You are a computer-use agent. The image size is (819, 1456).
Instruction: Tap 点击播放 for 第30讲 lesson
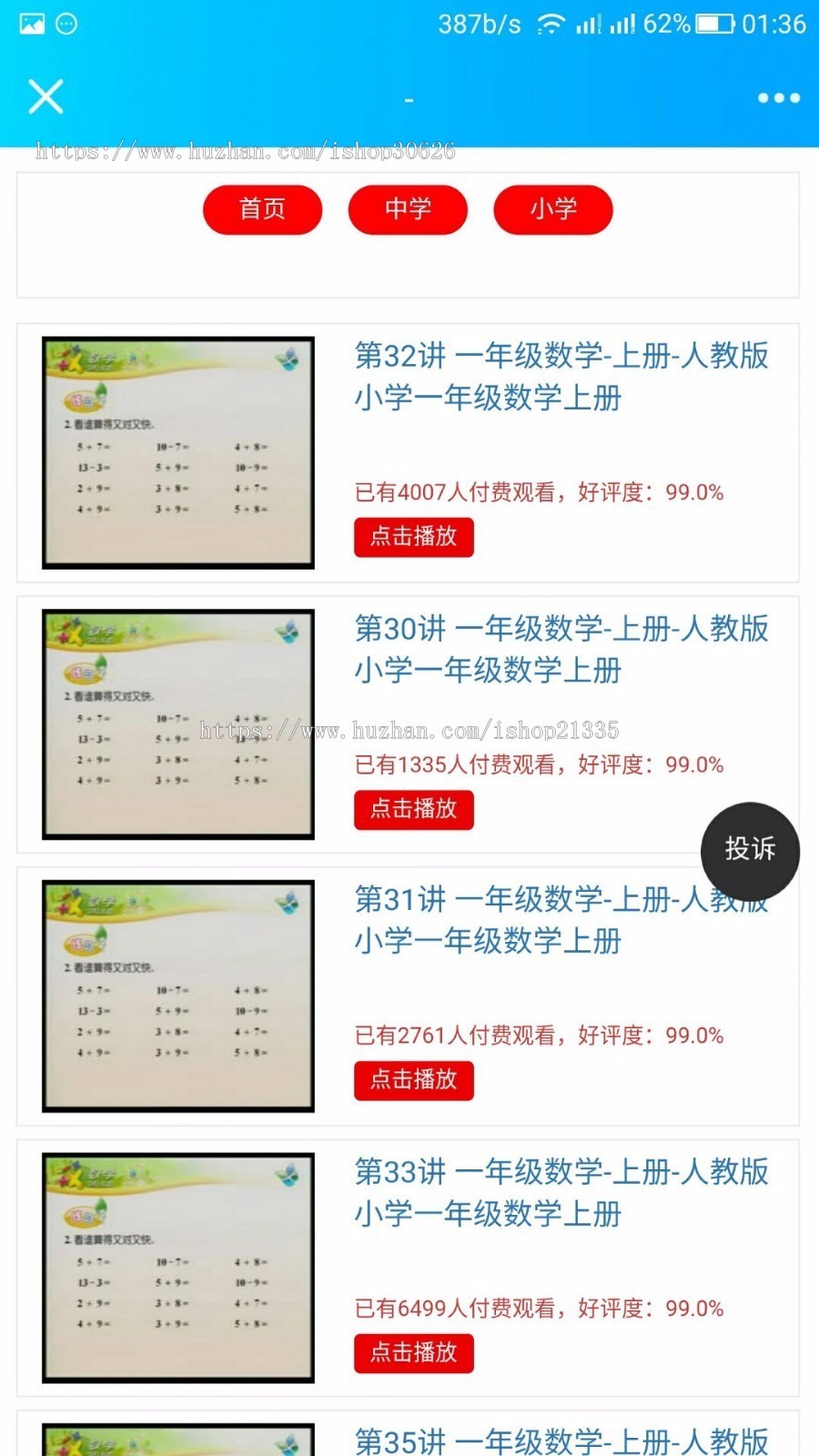pyautogui.click(x=413, y=809)
